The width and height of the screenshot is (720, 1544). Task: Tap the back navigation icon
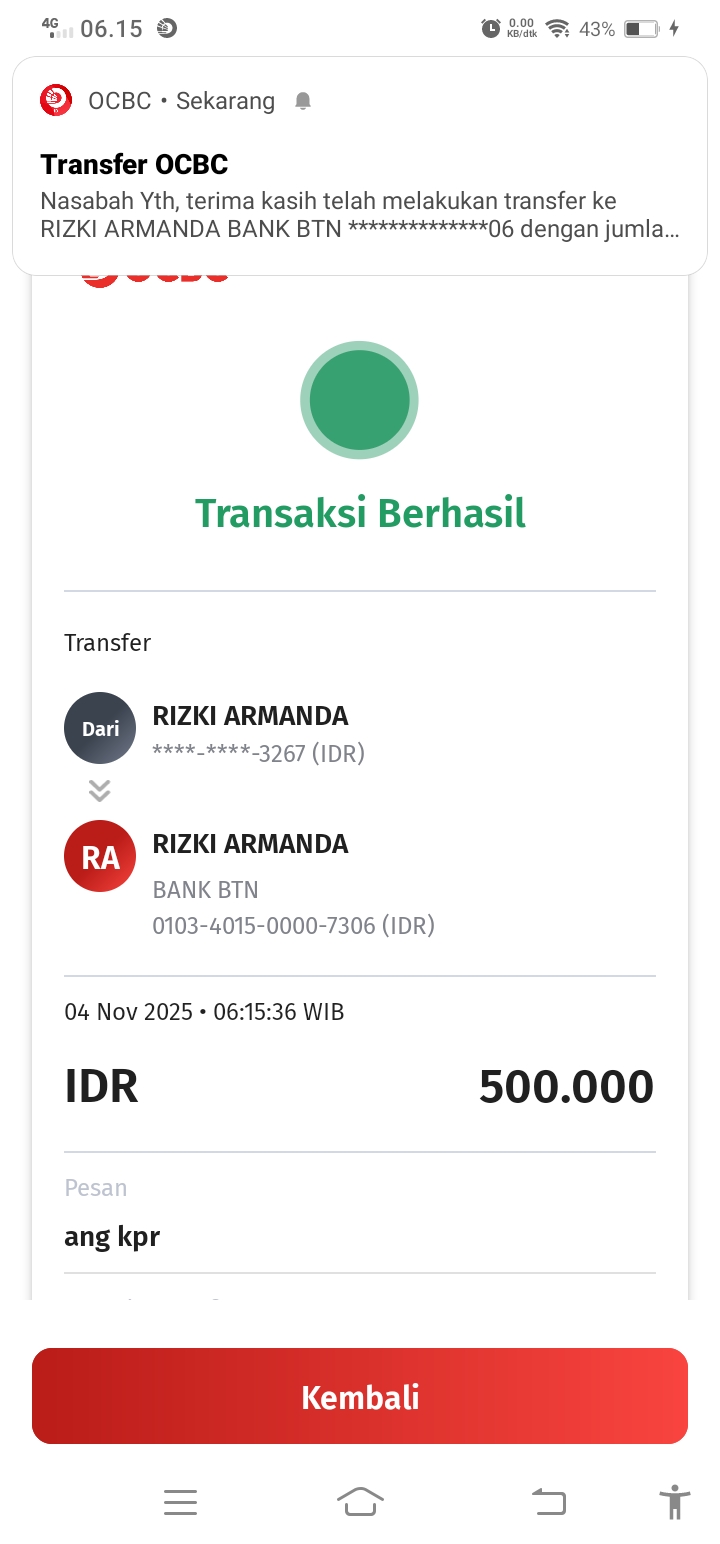(x=548, y=1501)
